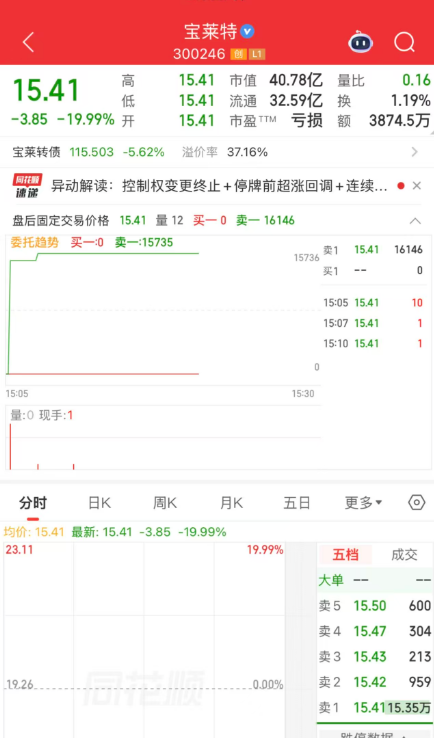The height and width of the screenshot is (738, 434).
Task: Select the 分时 chart tab
Action: point(33,503)
